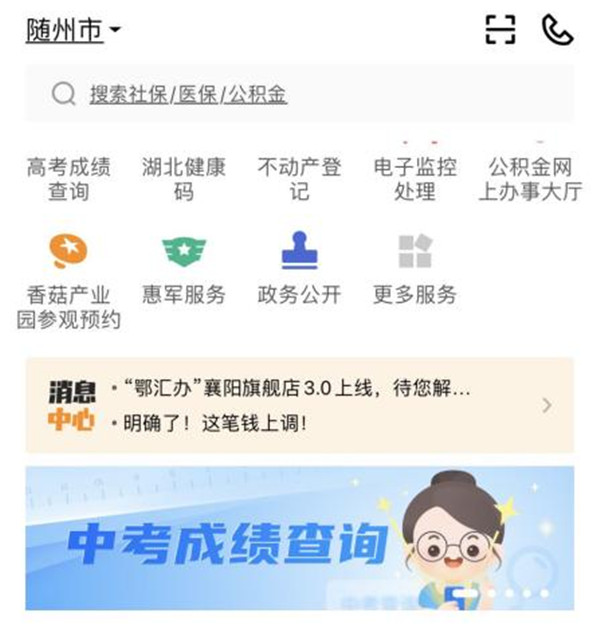Open 高考成绩查询 service
This screenshot has height=628, width=600.
[x=68, y=178]
